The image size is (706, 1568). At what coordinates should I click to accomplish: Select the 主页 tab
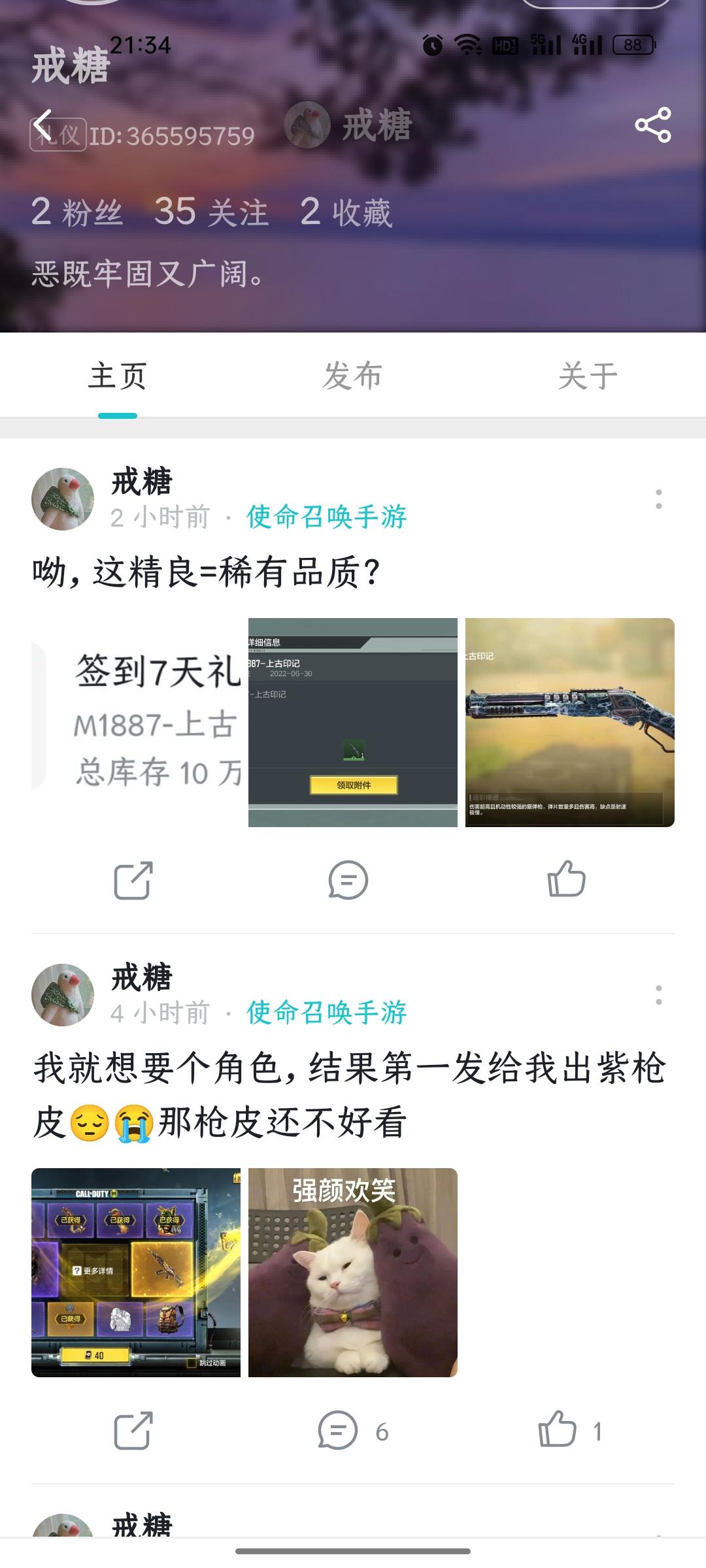[x=118, y=376]
